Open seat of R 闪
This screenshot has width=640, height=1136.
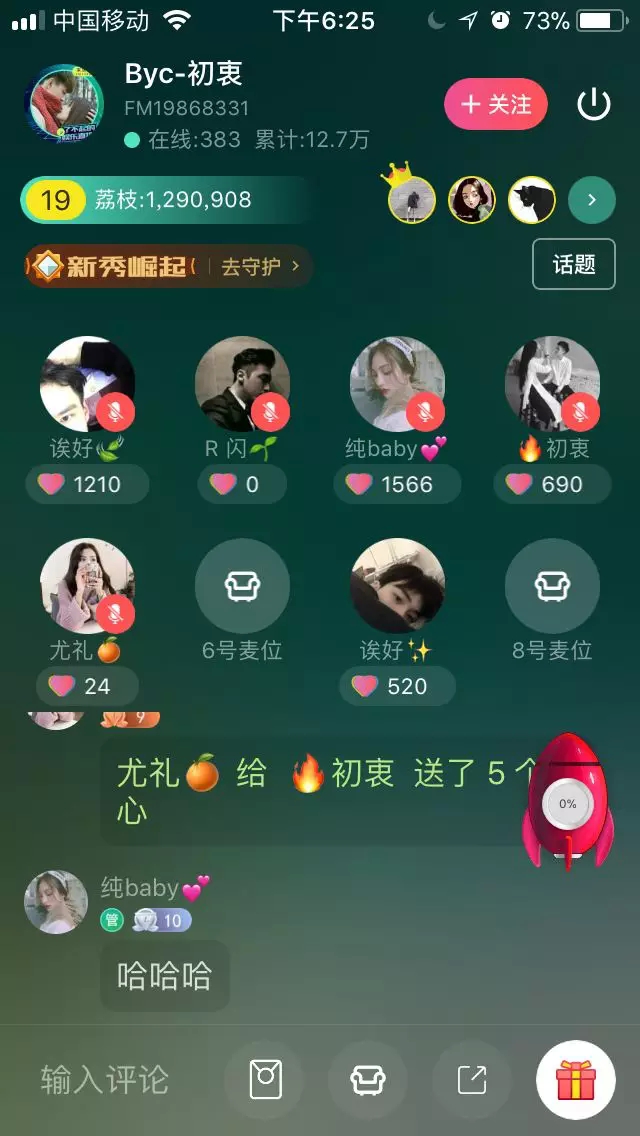click(242, 384)
